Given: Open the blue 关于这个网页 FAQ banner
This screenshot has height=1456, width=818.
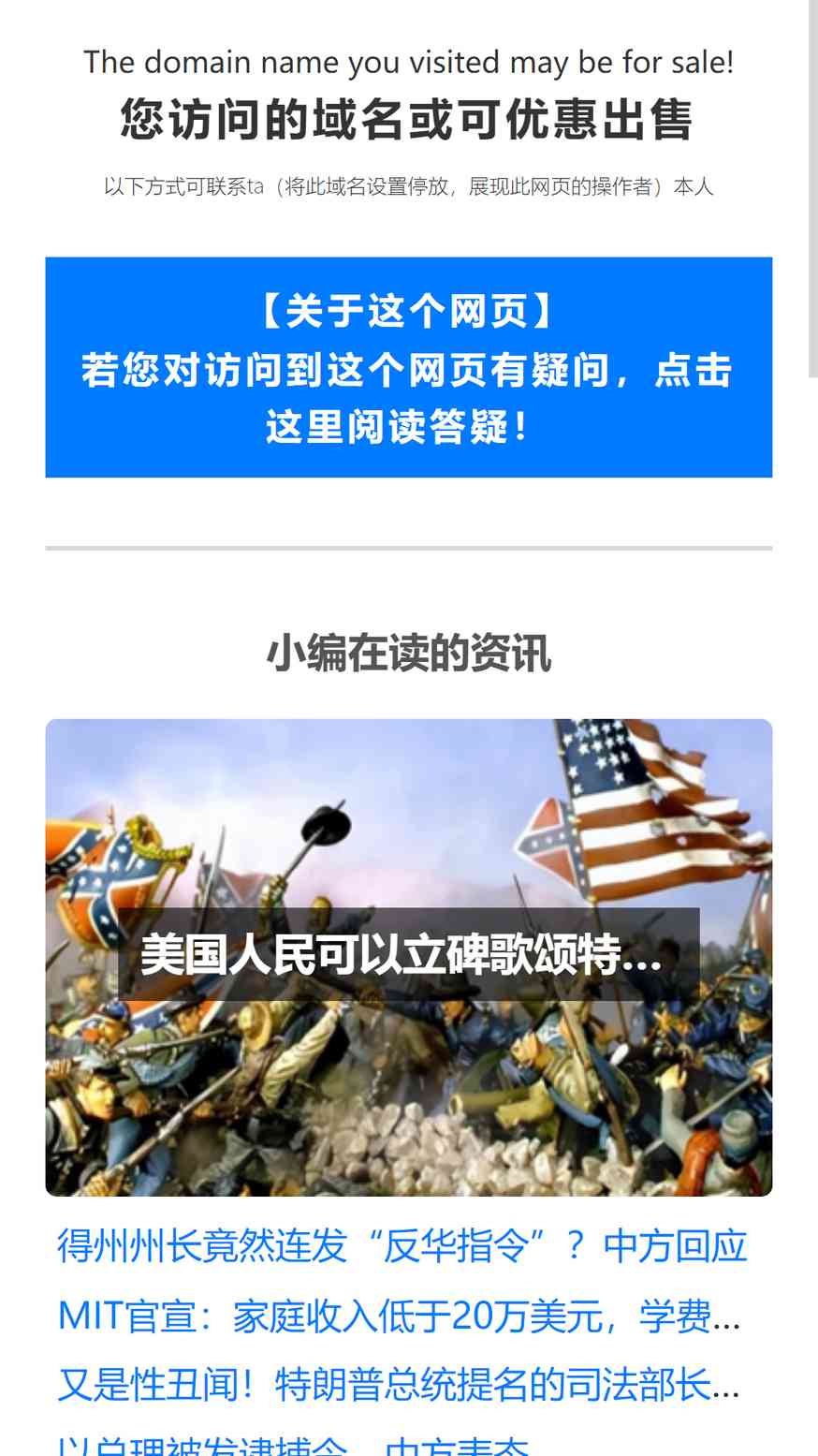Looking at the screenshot, I should coord(408,367).
